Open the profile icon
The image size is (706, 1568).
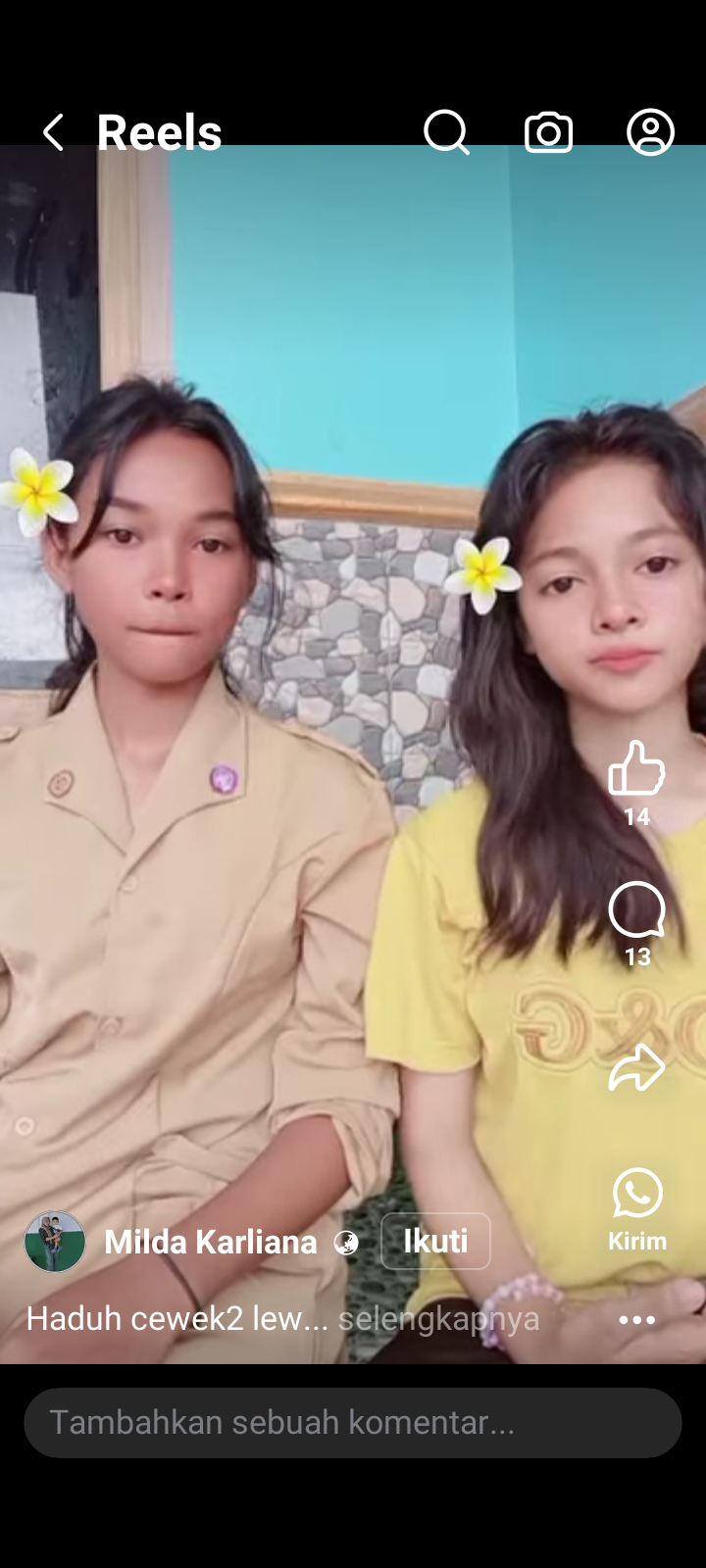pos(650,132)
